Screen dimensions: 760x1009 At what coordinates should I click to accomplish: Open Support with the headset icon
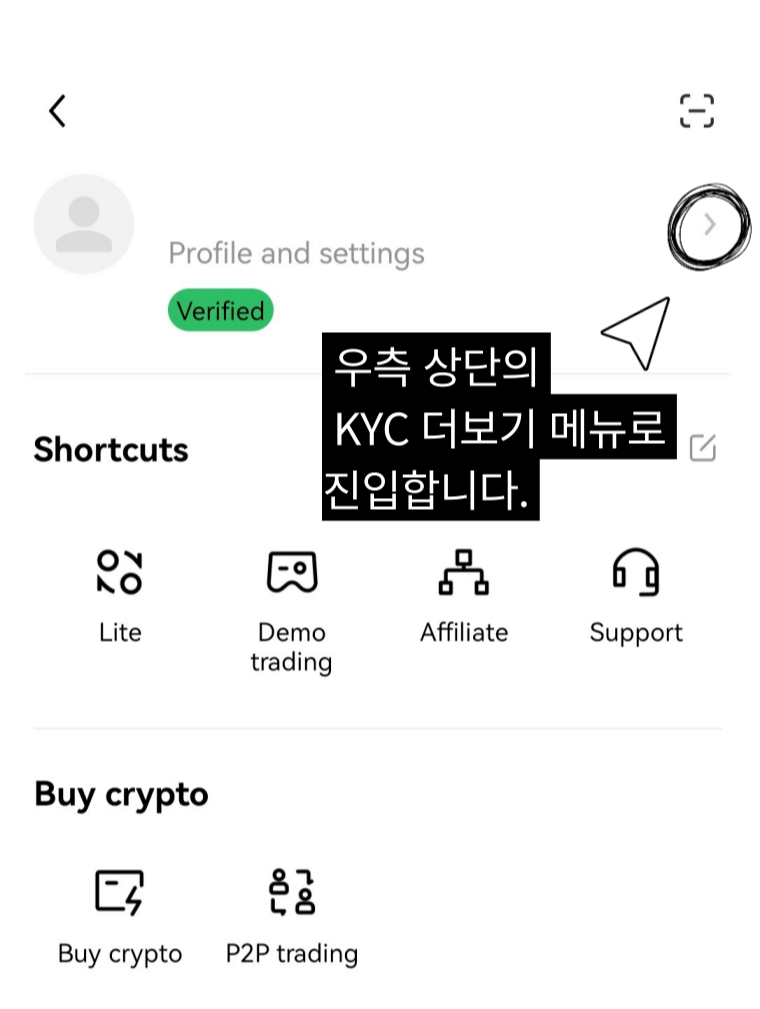coord(636,572)
